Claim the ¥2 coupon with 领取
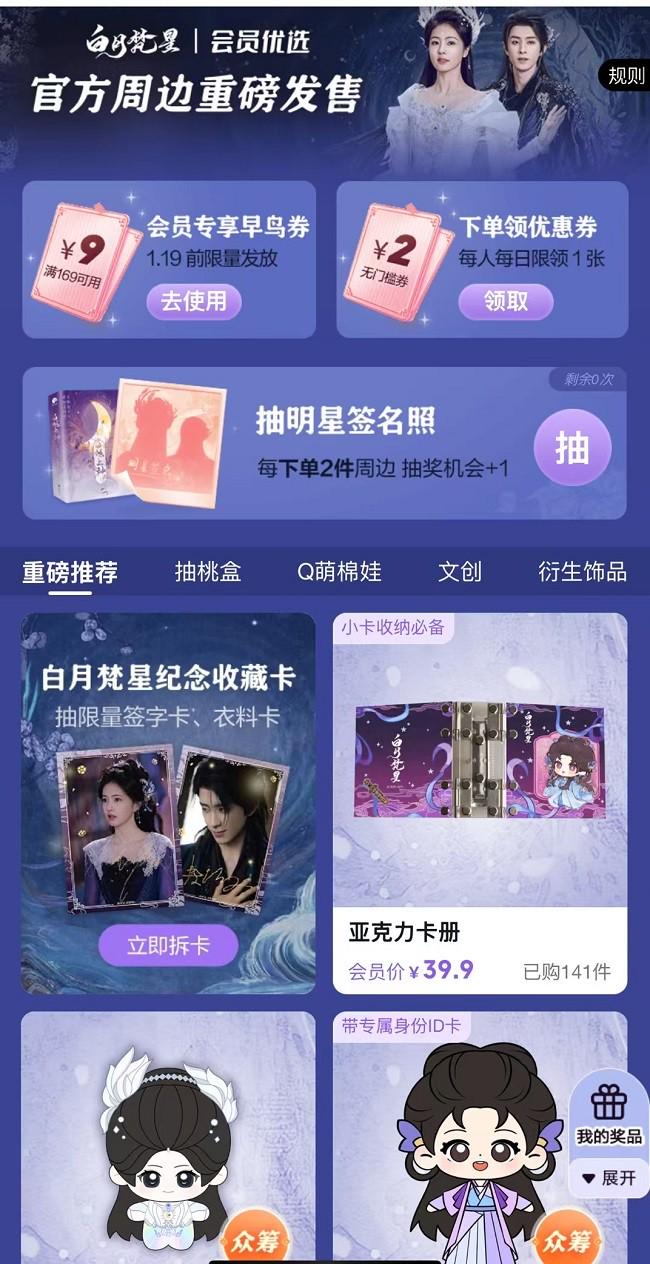The width and height of the screenshot is (650, 1264). click(x=505, y=300)
